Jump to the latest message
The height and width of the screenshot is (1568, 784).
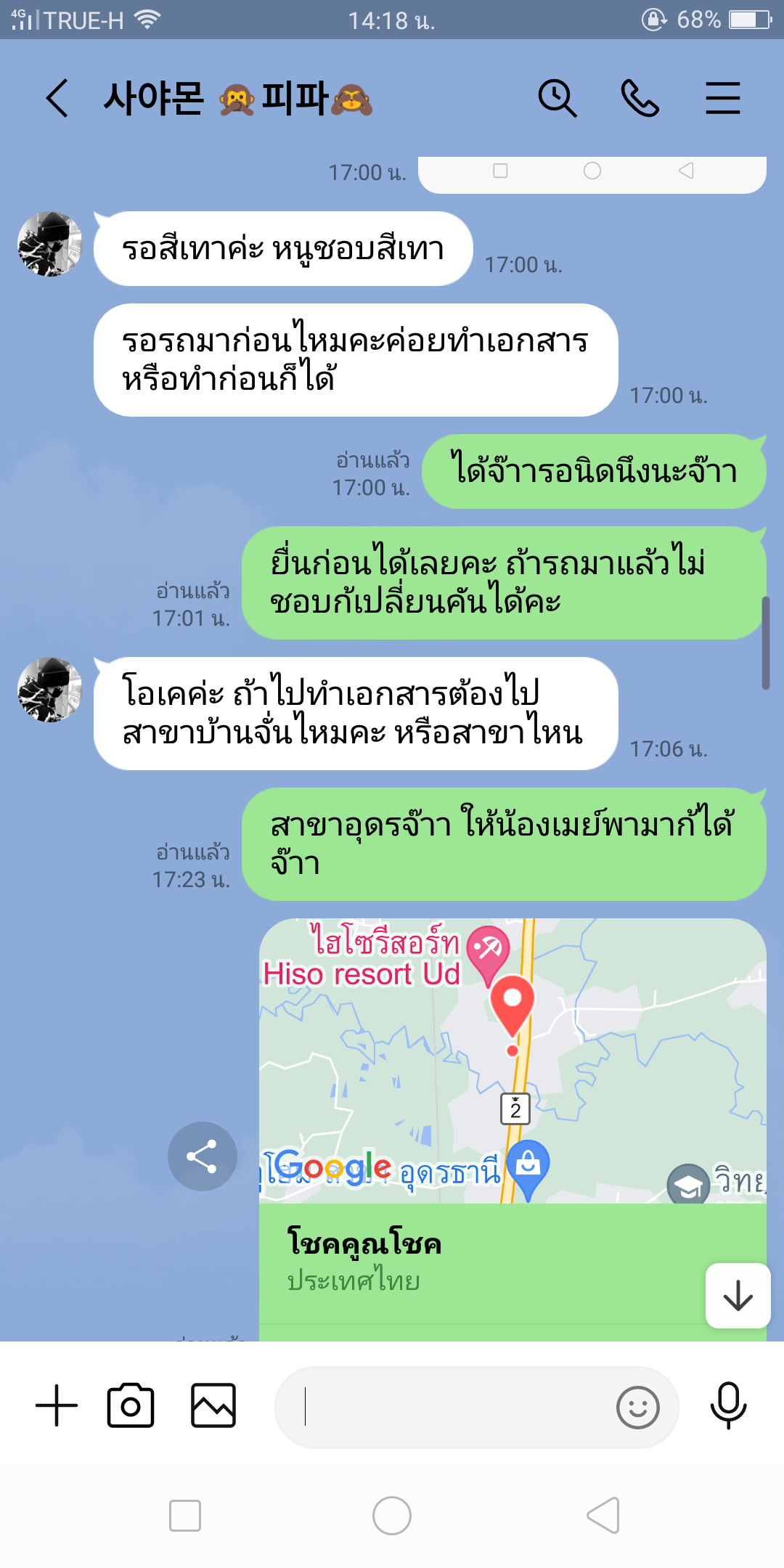pos(738,1296)
